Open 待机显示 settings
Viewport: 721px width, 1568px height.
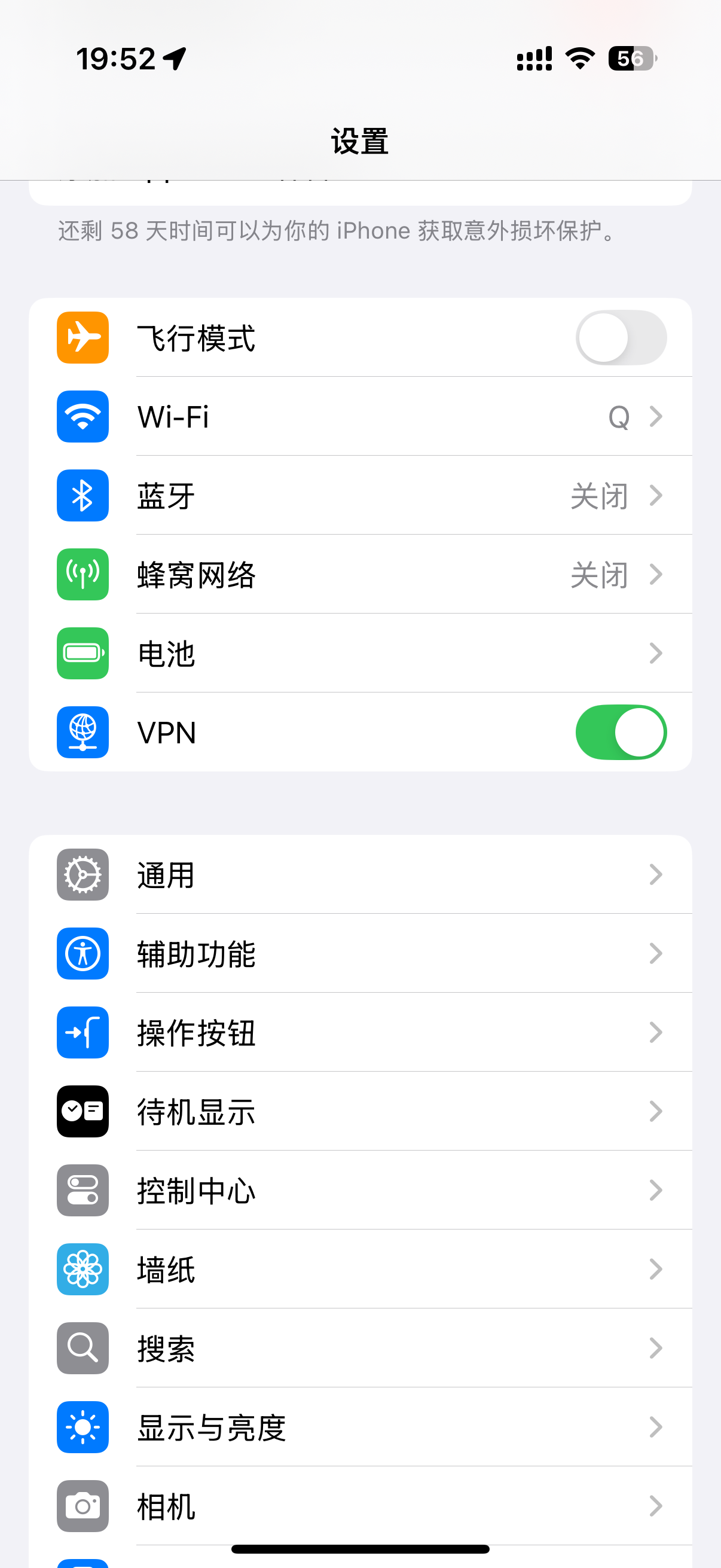(x=360, y=1112)
